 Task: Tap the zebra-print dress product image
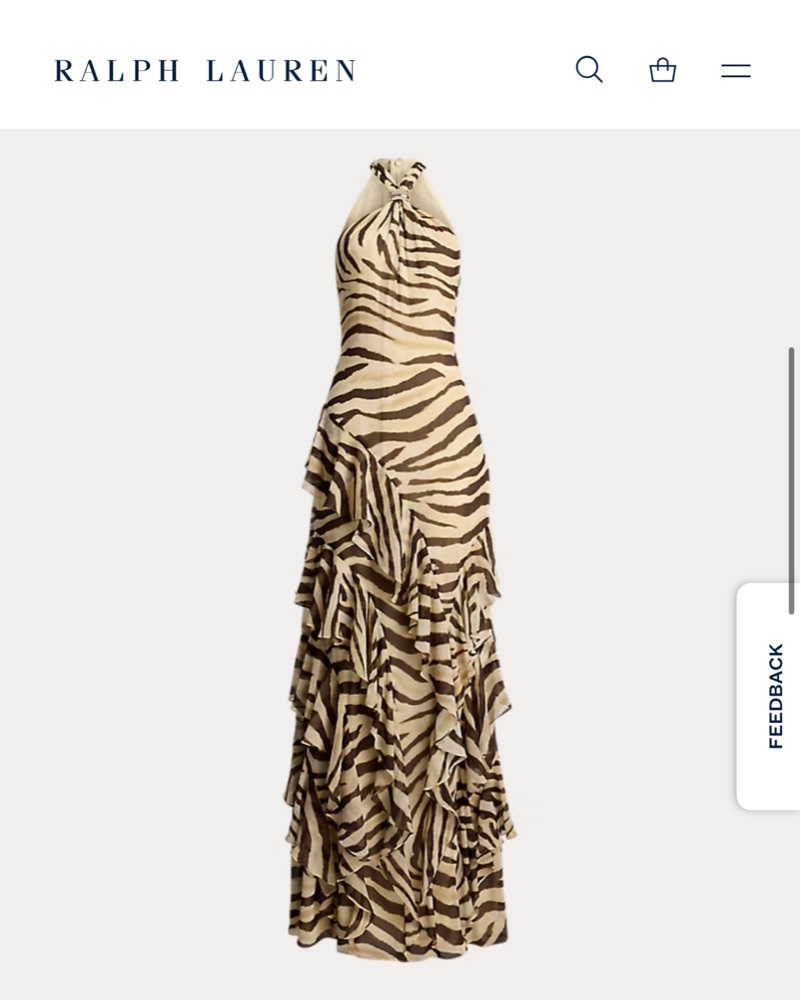click(400, 560)
